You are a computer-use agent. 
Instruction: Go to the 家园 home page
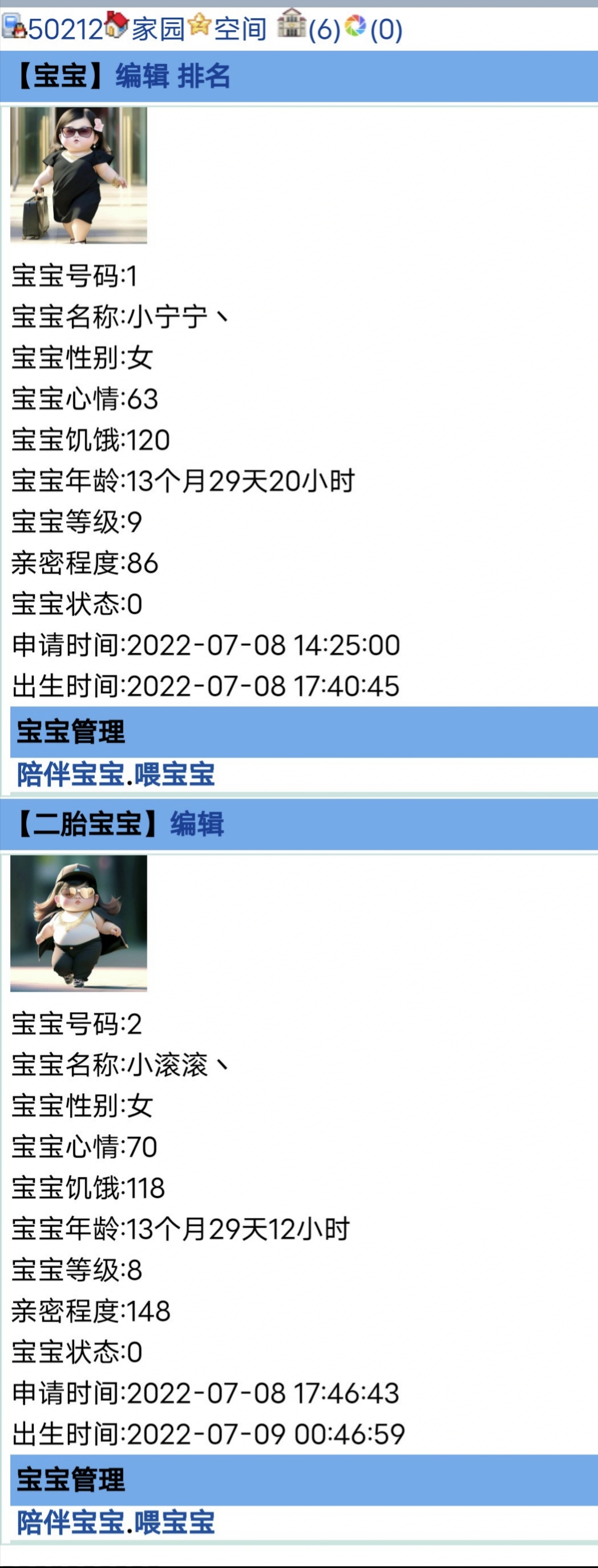[157, 29]
